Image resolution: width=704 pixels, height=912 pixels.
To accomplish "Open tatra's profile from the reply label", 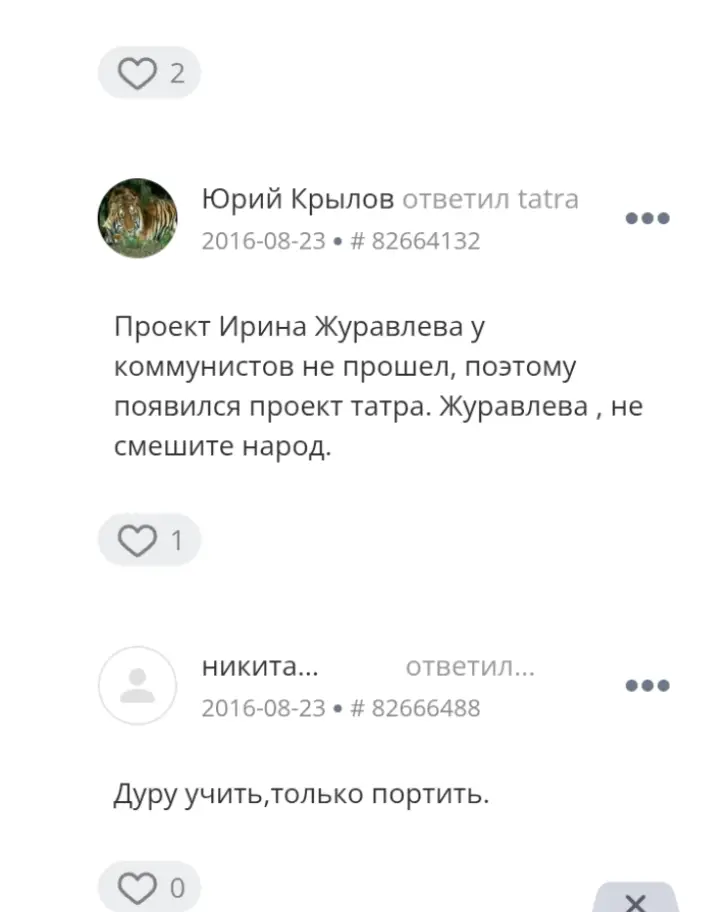I will pyautogui.click(x=548, y=199).
